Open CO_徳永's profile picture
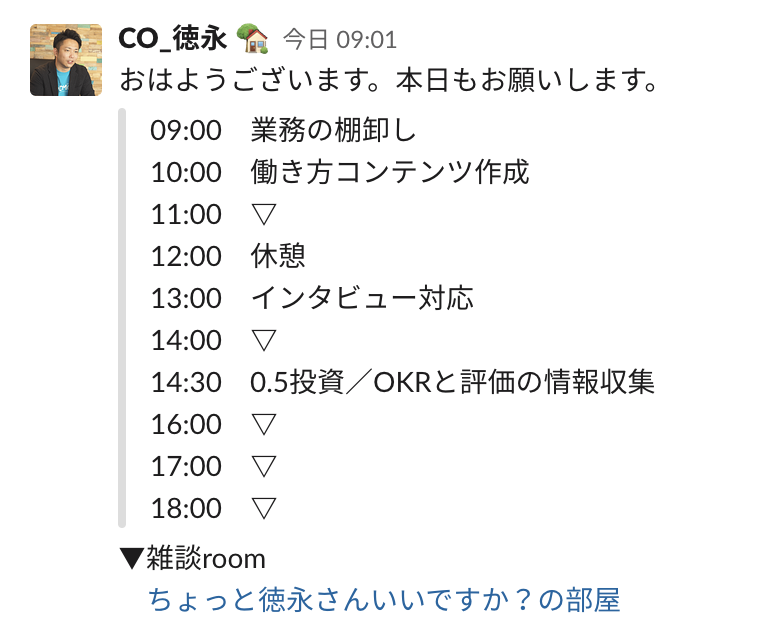The image size is (770, 624). click(66, 60)
